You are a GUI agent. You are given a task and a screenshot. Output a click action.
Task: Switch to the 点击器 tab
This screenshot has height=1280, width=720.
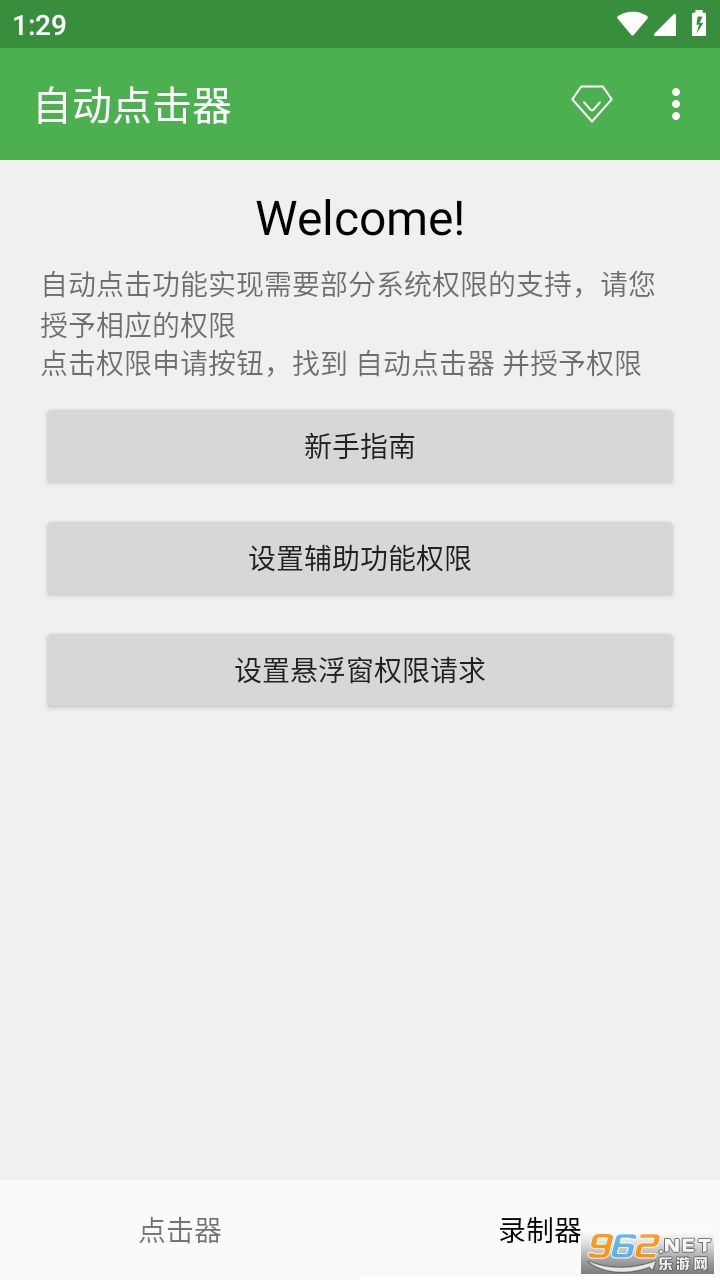point(180,1230)
